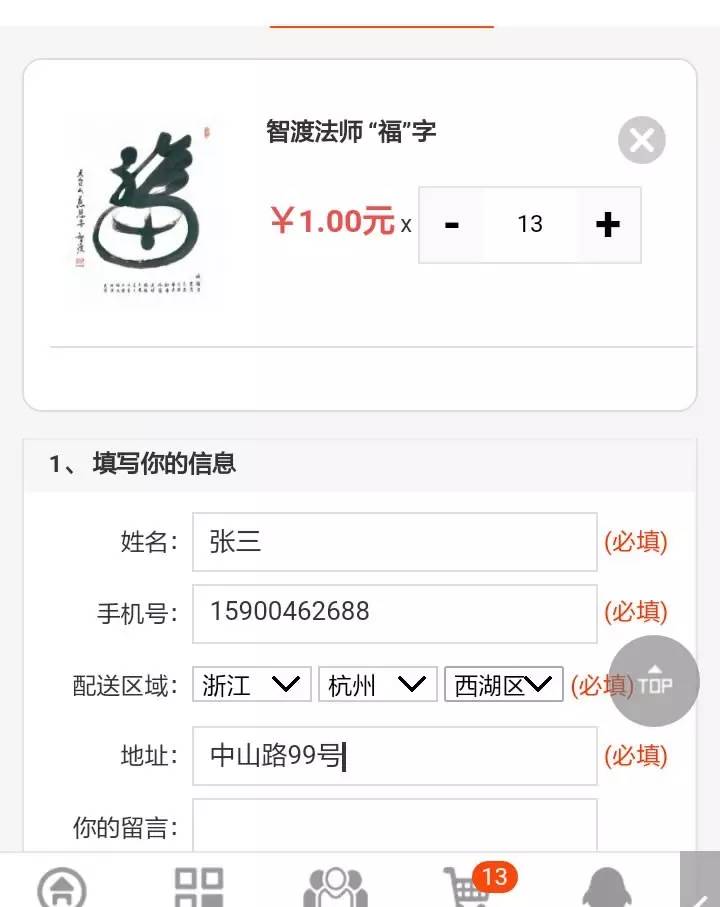Open the 浙江 province dropdown
This screenshot has height=907, width=720.
pyautogui.click(x=252, y=685)
